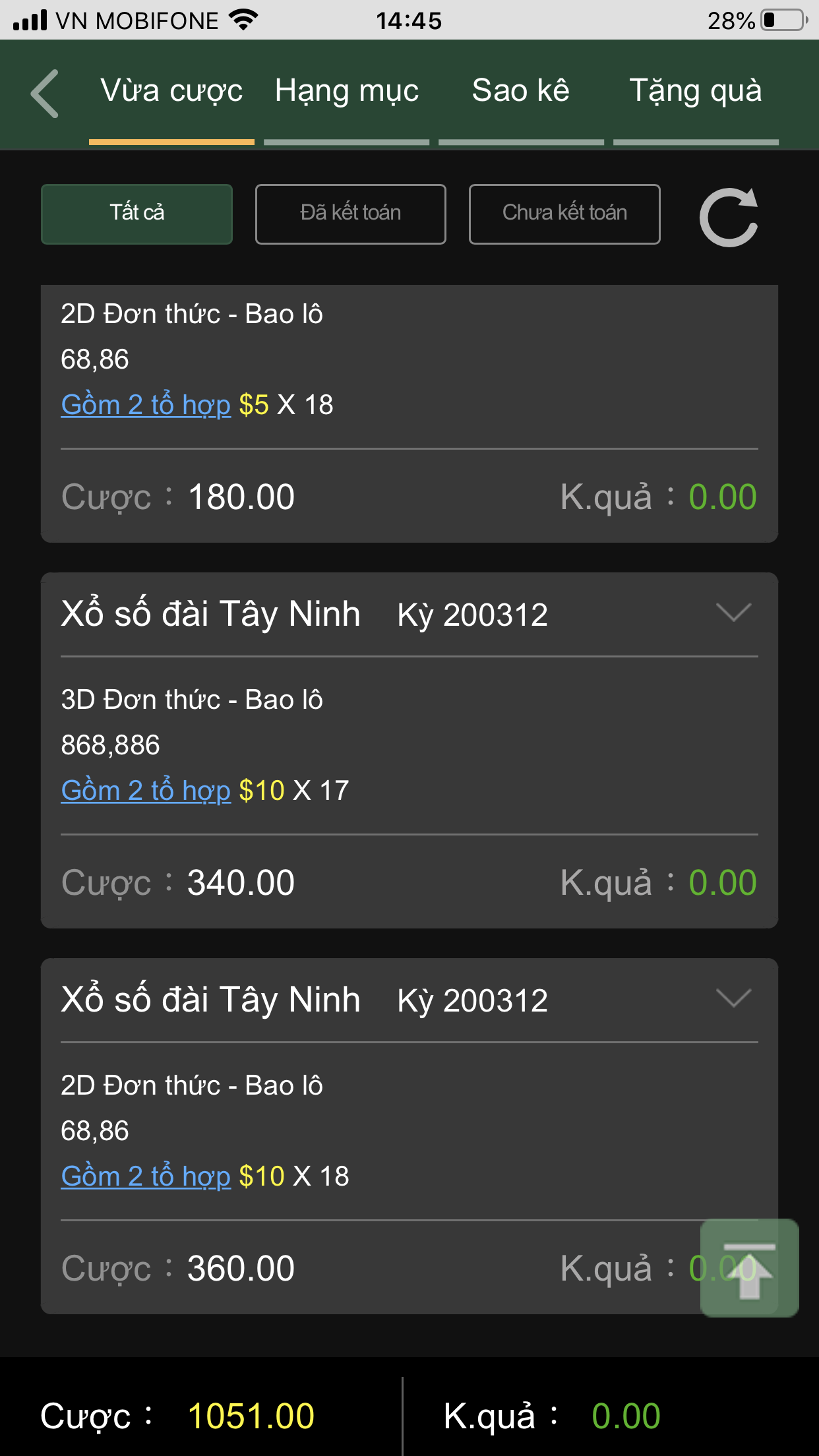
Task: Toggle chevron on Tây Ninh 3D Đơn thức card
Action: [x=733, y=613]
